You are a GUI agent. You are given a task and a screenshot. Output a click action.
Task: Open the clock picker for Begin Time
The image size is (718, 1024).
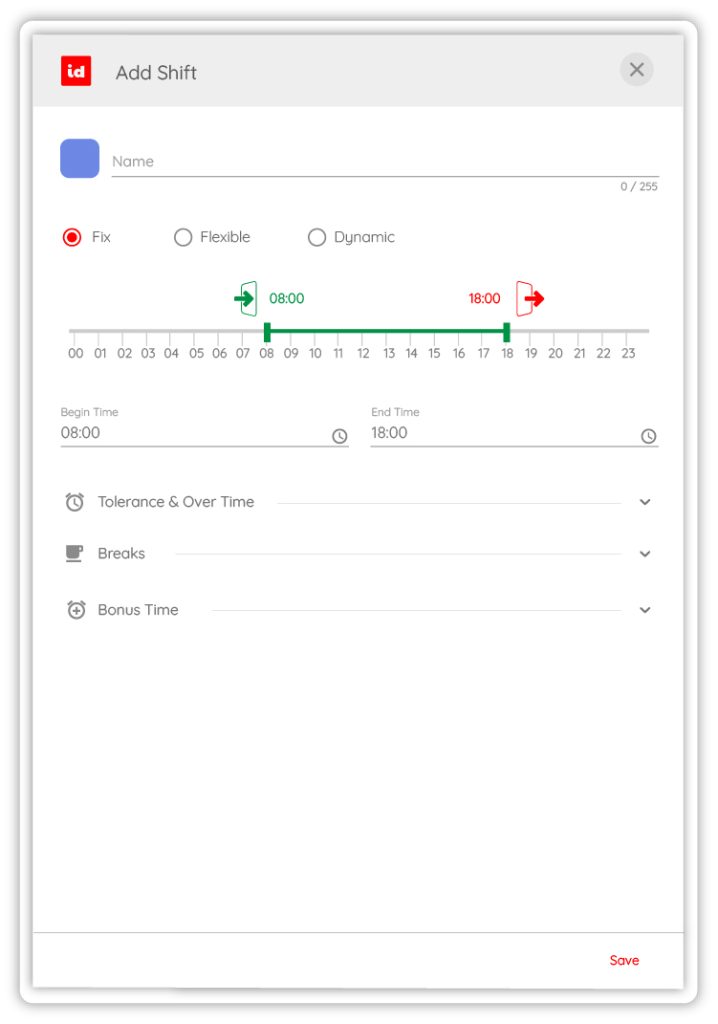tap(340, 436)
